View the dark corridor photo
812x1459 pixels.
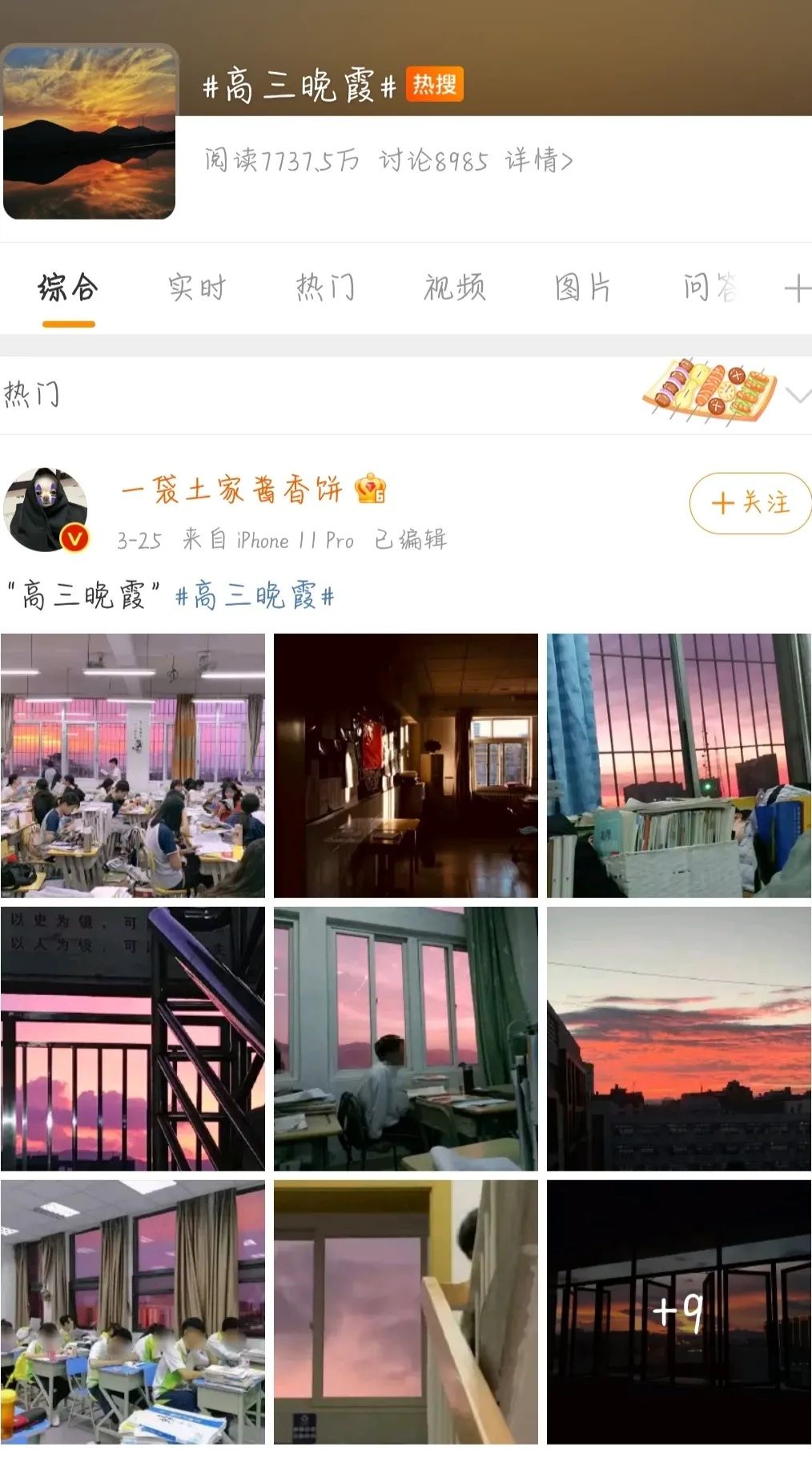[406, 765]
